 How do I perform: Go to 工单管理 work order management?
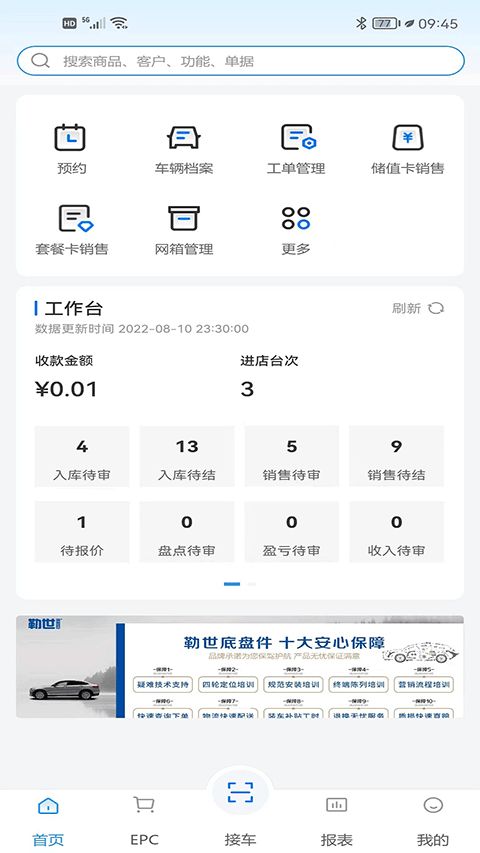click(x=296, y=149)
